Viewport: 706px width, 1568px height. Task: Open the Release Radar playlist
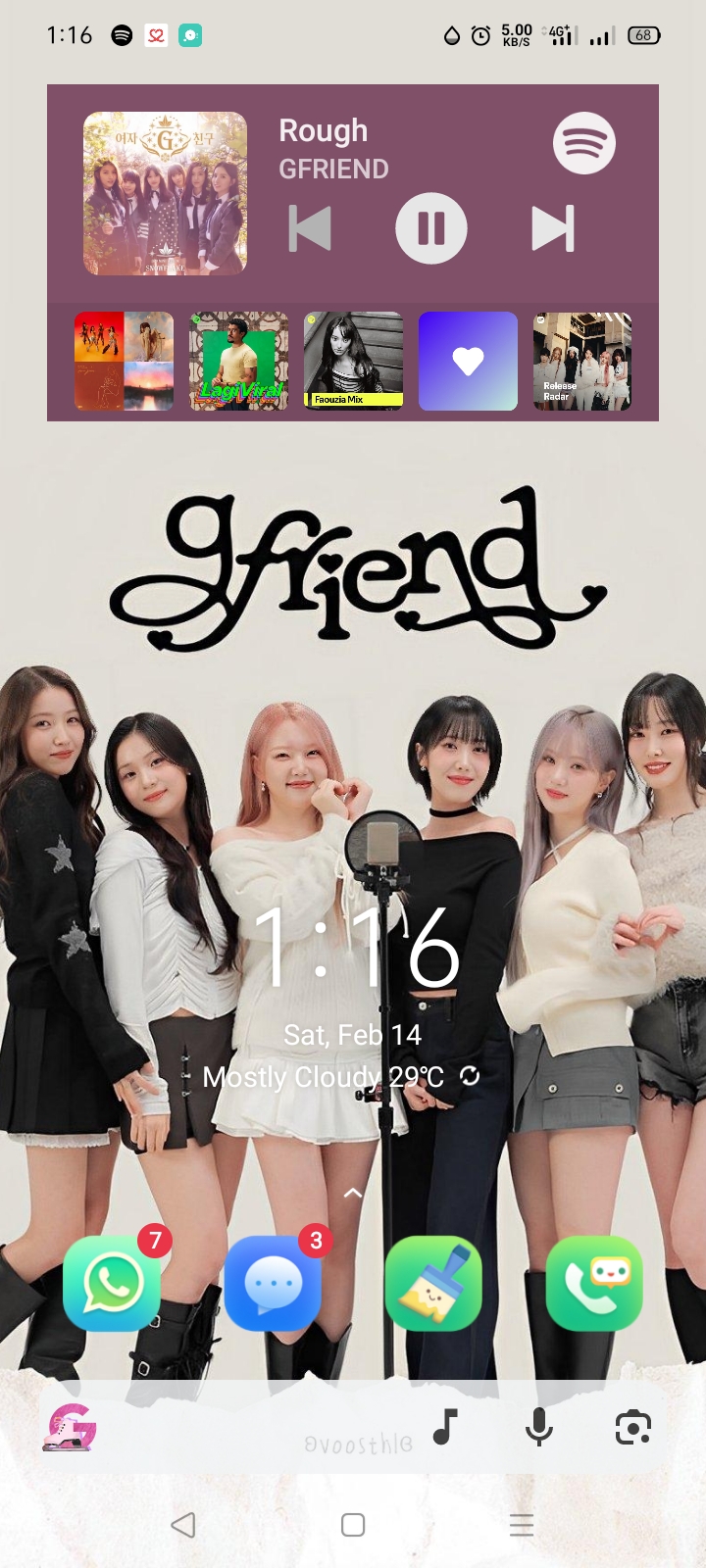pyautogui.click(x=582, y=361)
